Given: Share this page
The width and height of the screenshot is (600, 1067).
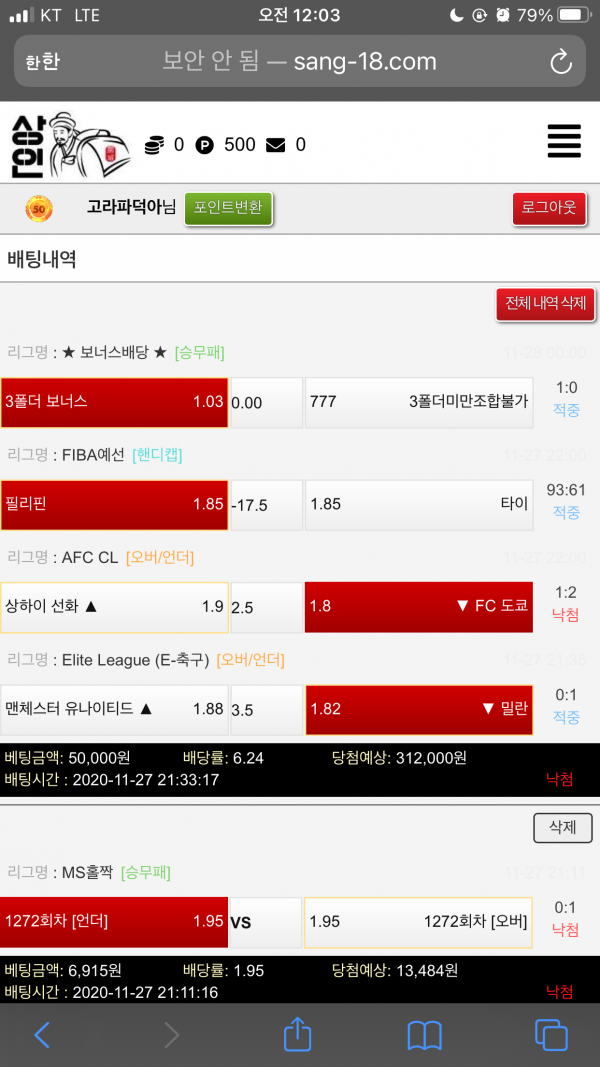Looking at the screenshot, I should pos(298,1034).
